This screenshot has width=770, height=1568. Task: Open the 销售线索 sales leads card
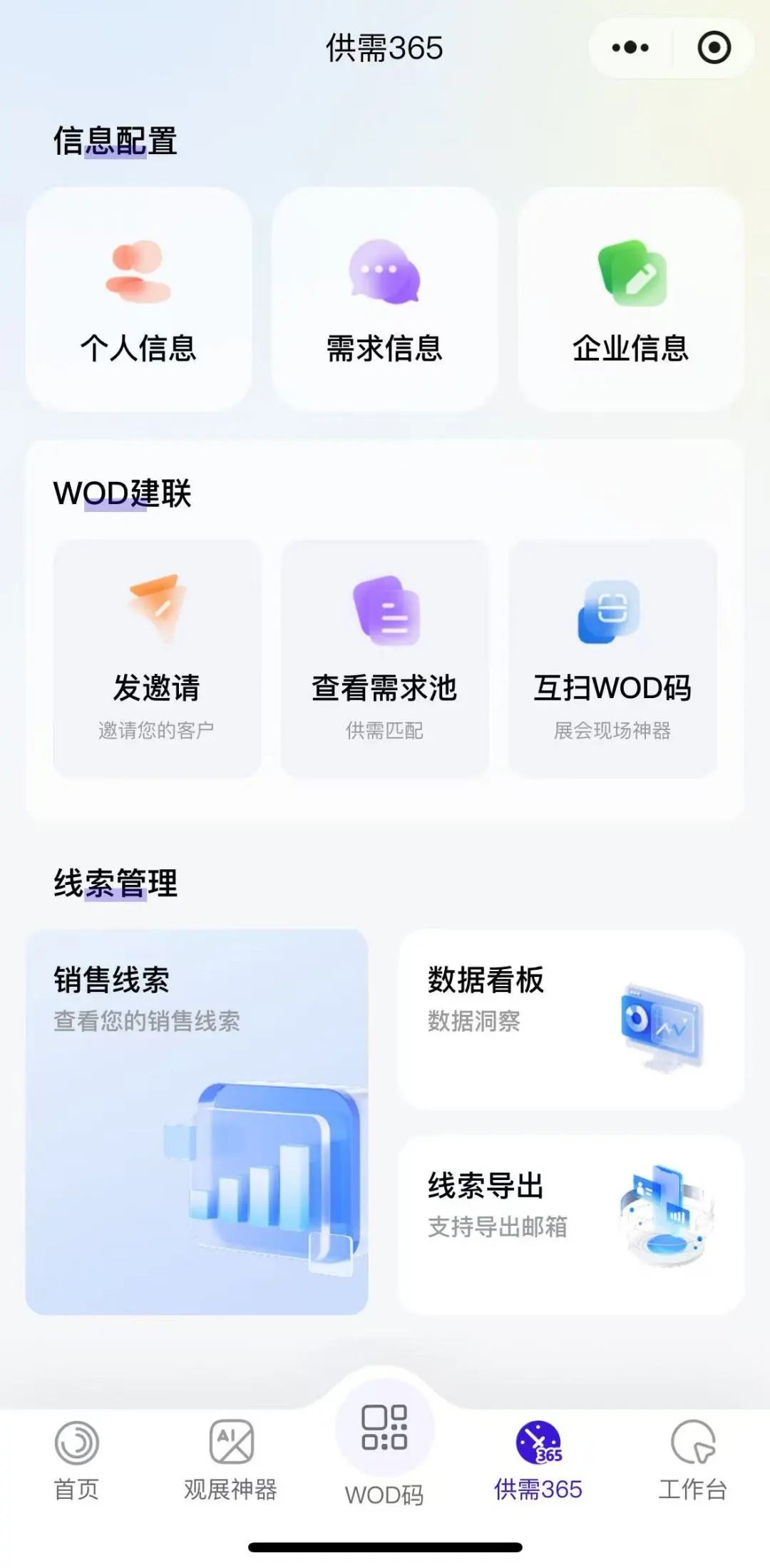click(197, 1121)
